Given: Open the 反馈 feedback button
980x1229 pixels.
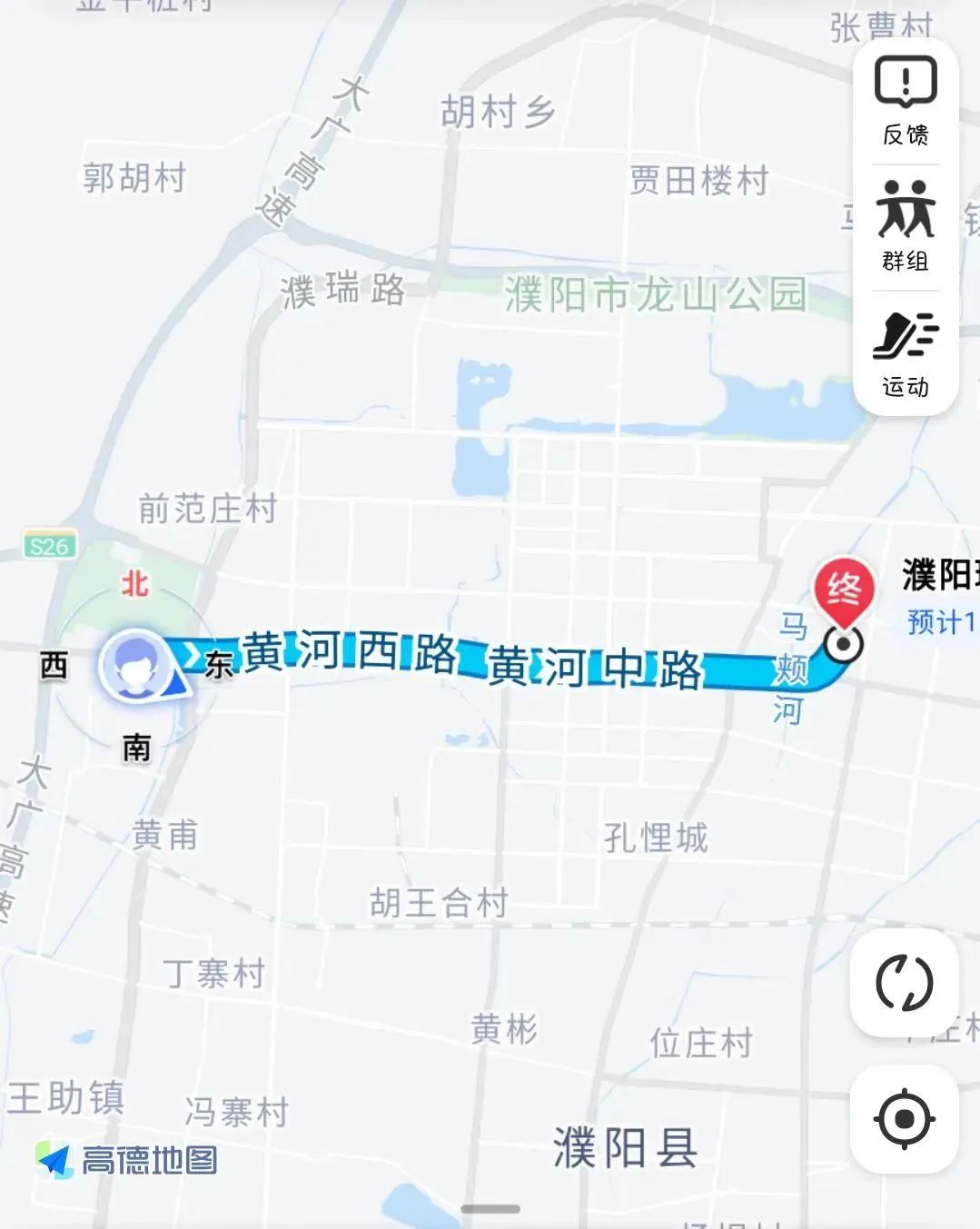Looking at the screenshot, I should [x=906, y=100].
